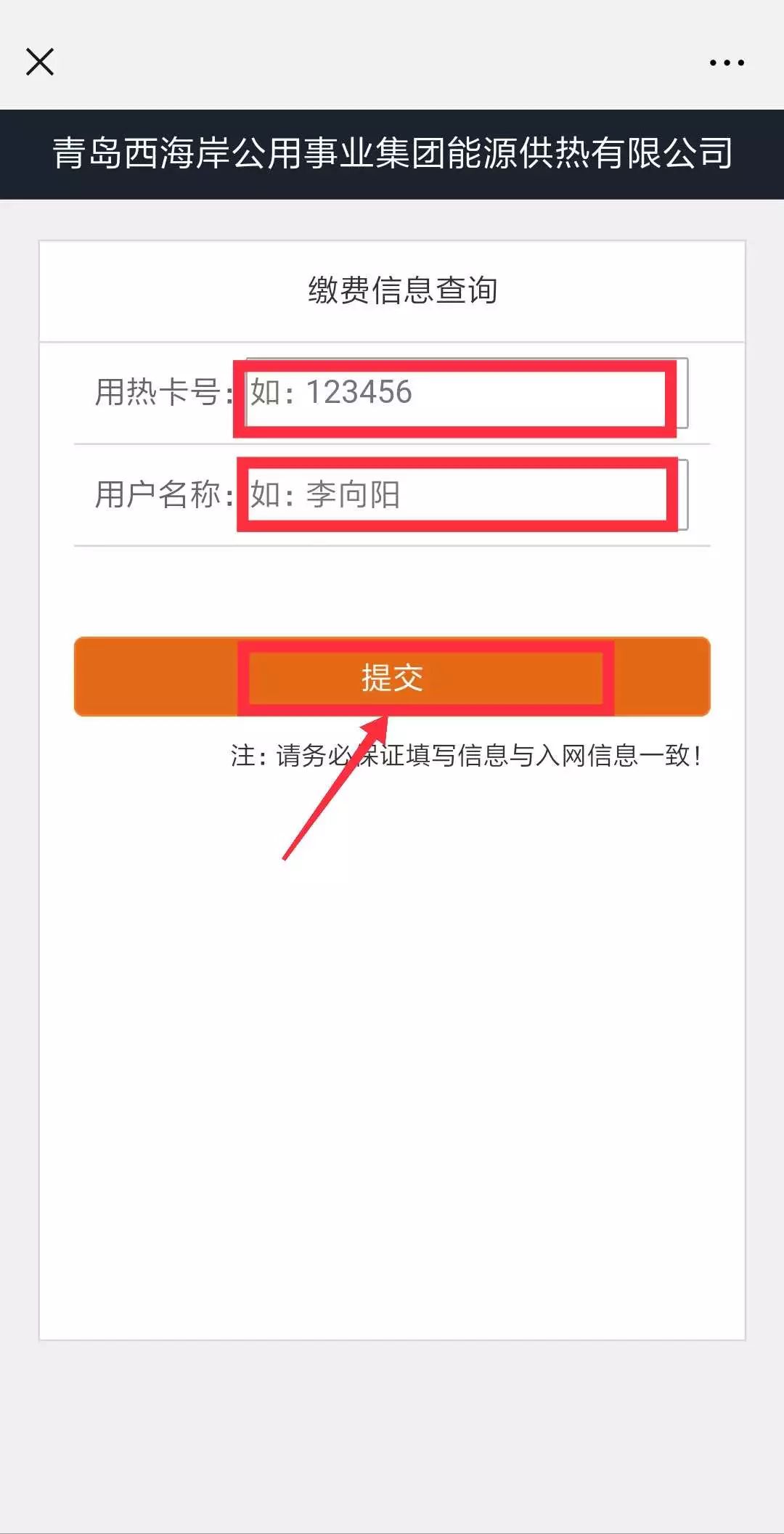Open the three-dot overflow menu
The height and width of the screenshot is (1534, 784).
[727, 62]
